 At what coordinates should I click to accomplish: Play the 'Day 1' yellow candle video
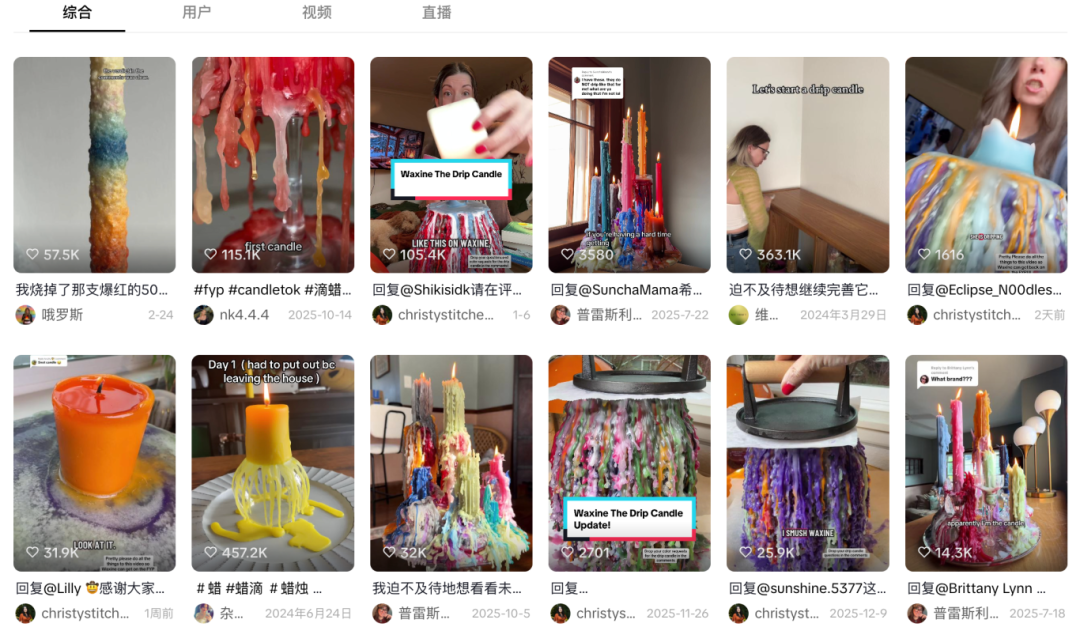pyautogui.click(x=273, y=463)
